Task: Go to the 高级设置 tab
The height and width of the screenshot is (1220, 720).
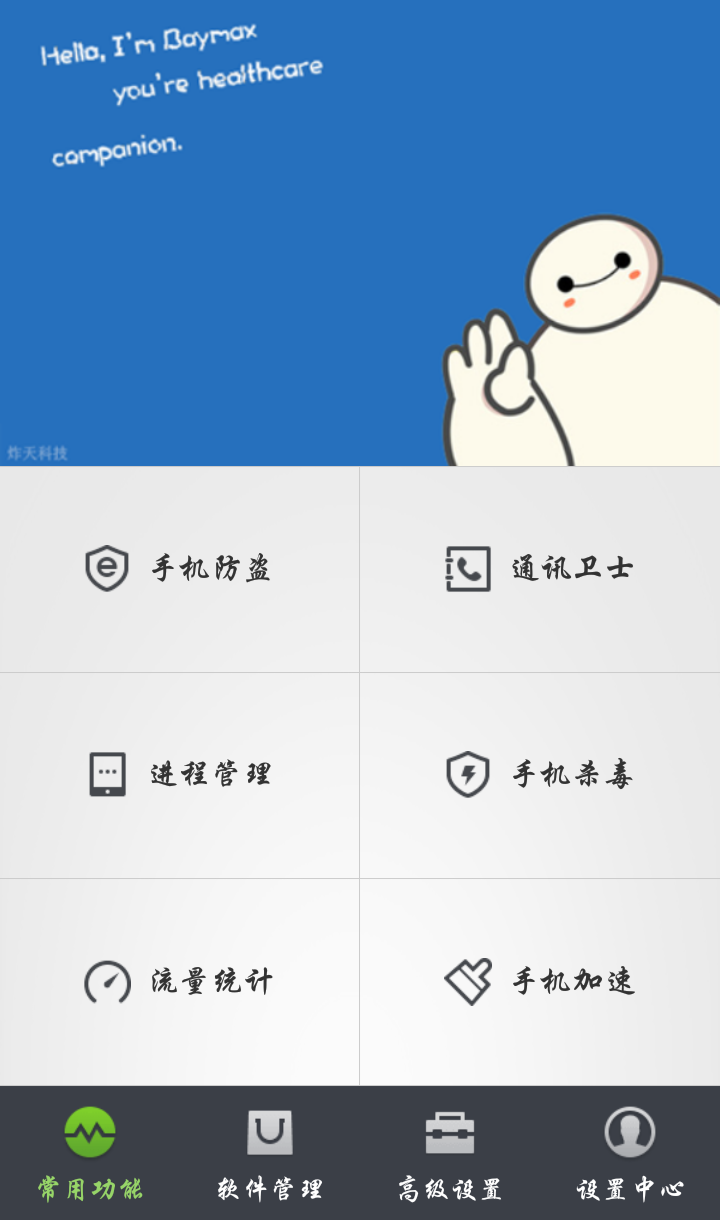Action: point(450,1153)
